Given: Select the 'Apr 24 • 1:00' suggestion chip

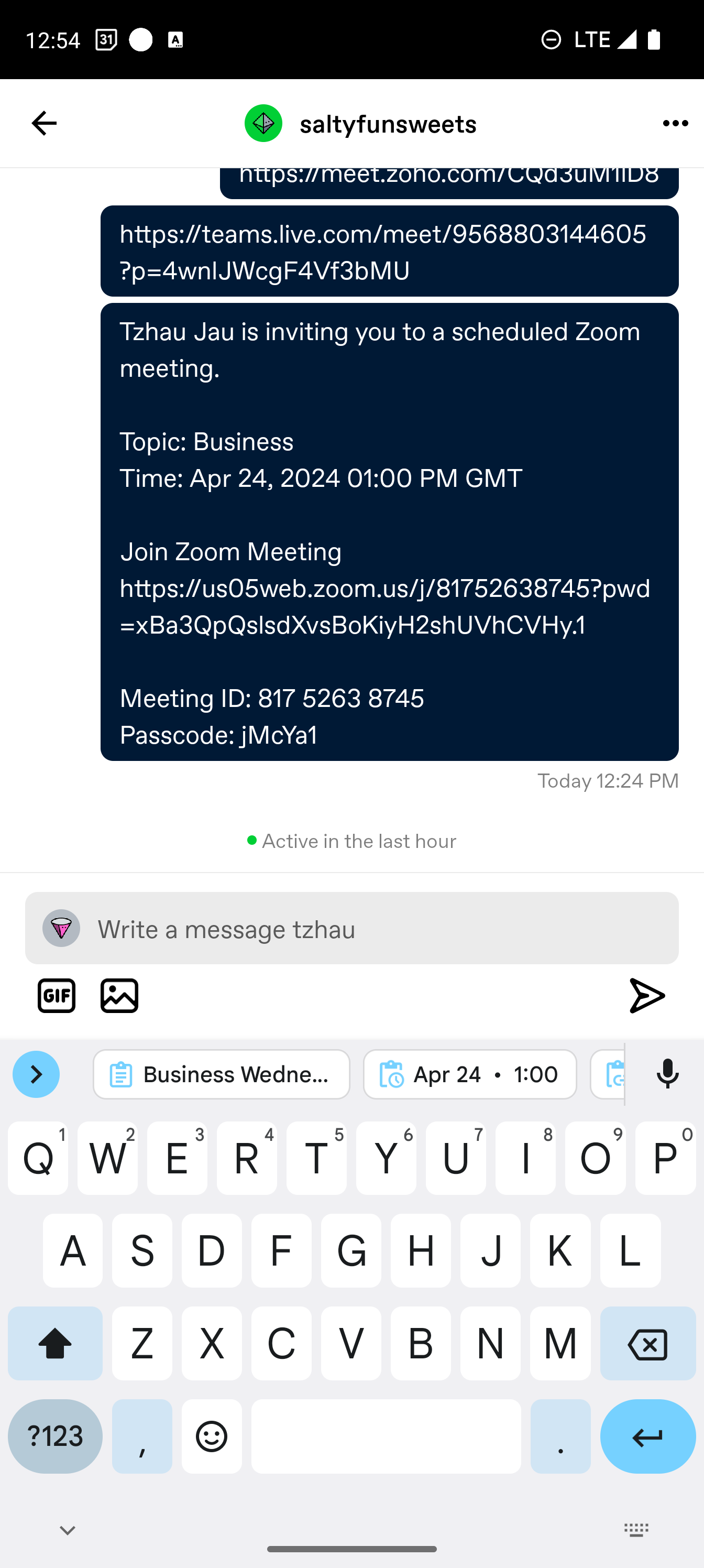Looking at the screenshot, I should [x=470, y=1074].
